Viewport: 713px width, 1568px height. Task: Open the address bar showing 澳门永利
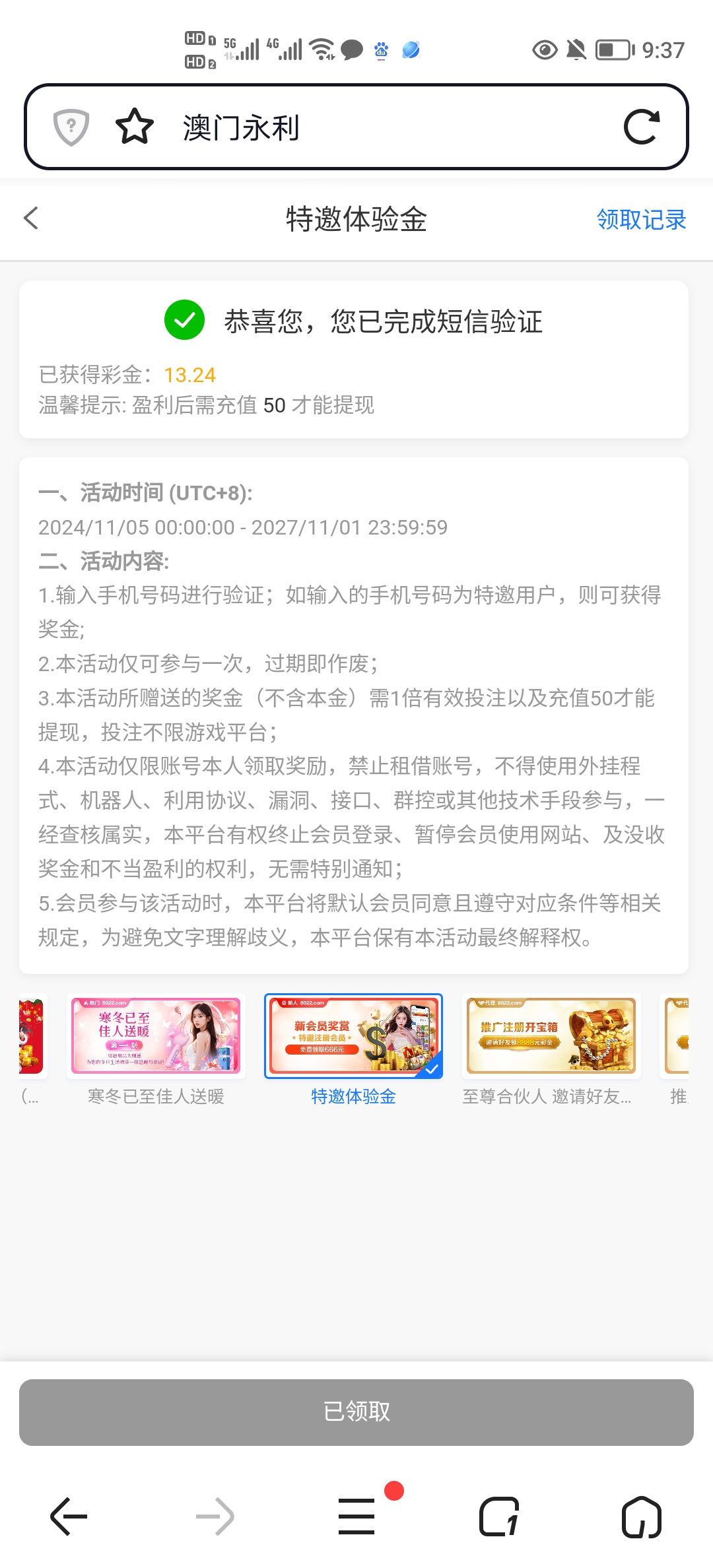point(370,127)
